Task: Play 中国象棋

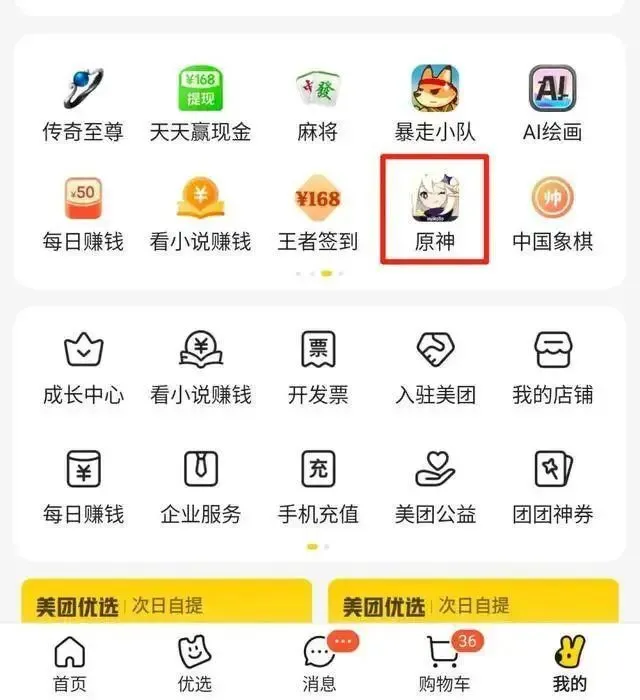Action: coord(552,208)
